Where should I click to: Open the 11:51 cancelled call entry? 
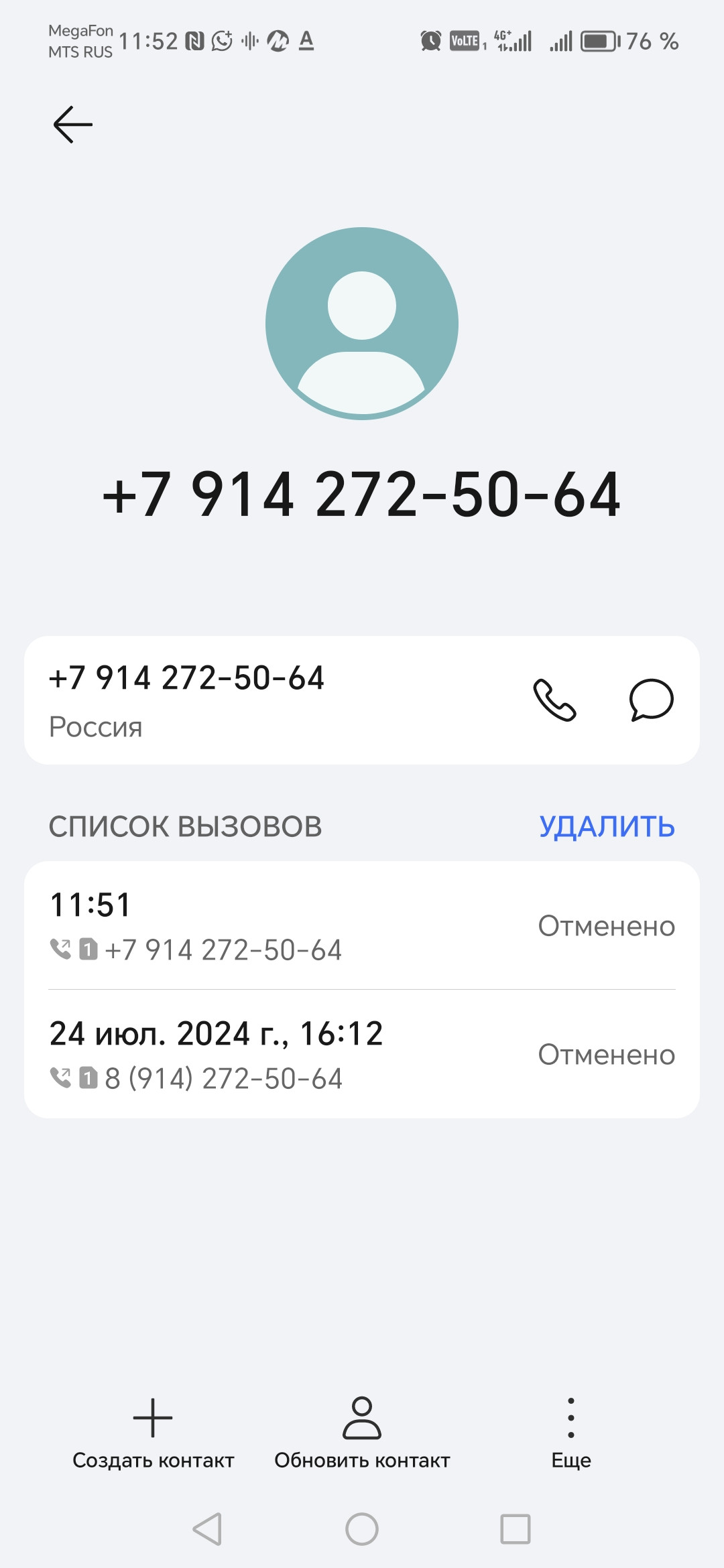click(x=362, y=925)
